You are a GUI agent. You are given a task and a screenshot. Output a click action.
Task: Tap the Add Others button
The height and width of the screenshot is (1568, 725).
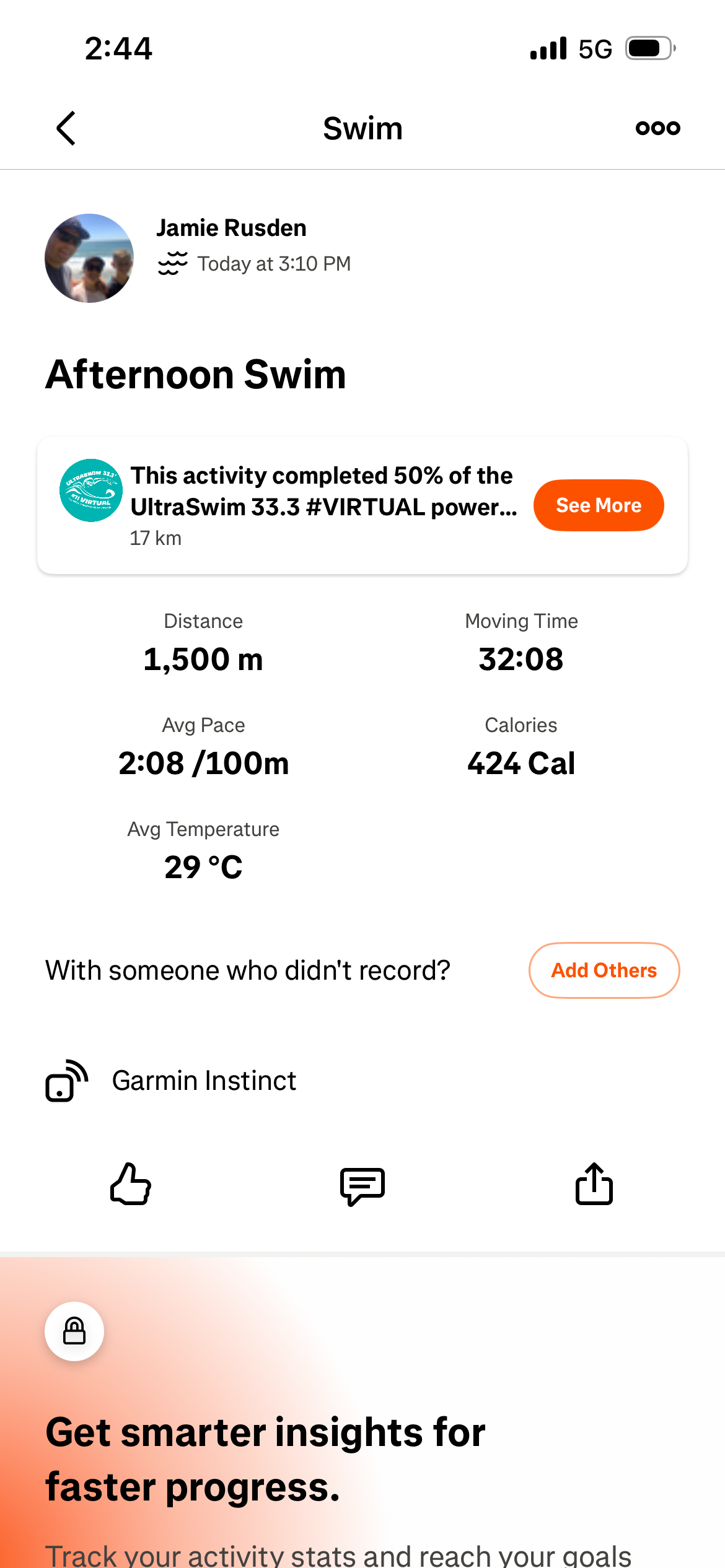[604, 970]
